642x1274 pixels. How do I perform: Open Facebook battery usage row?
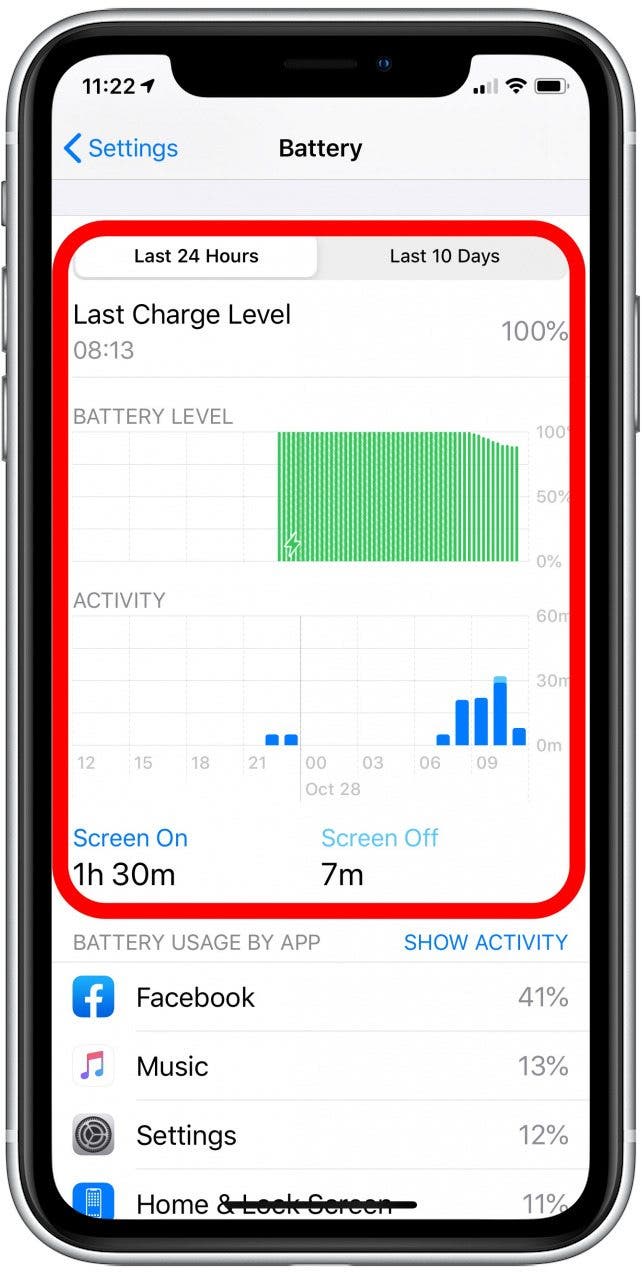click(320, 997)
